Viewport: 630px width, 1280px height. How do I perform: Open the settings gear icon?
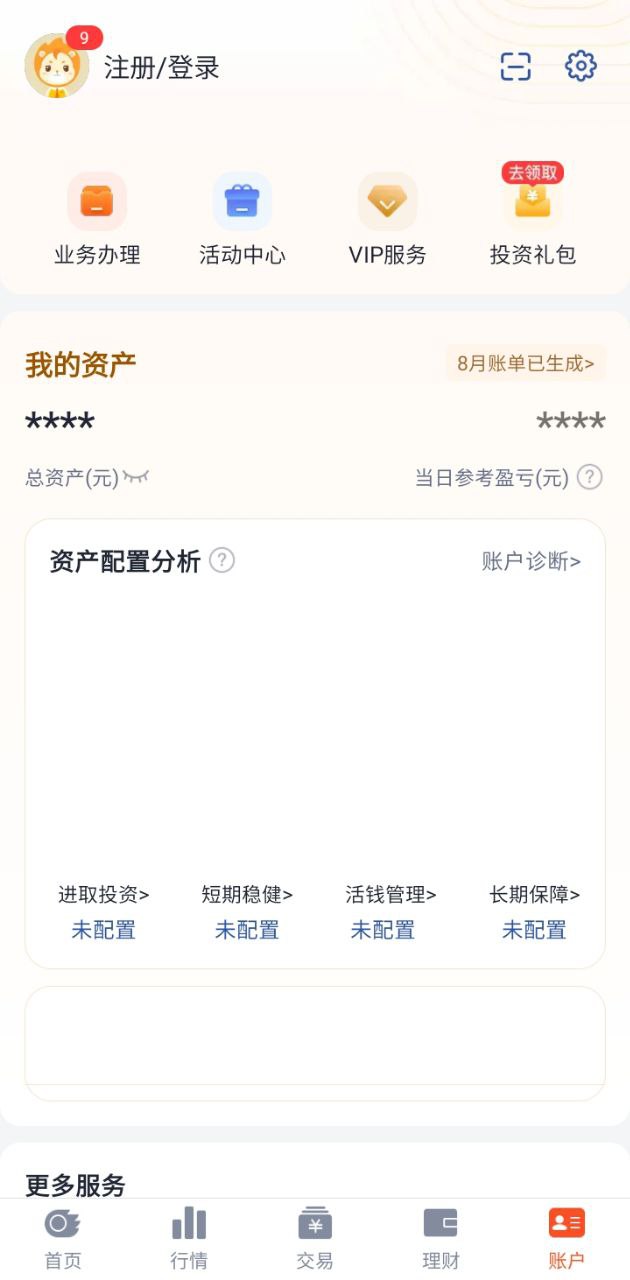580,67
